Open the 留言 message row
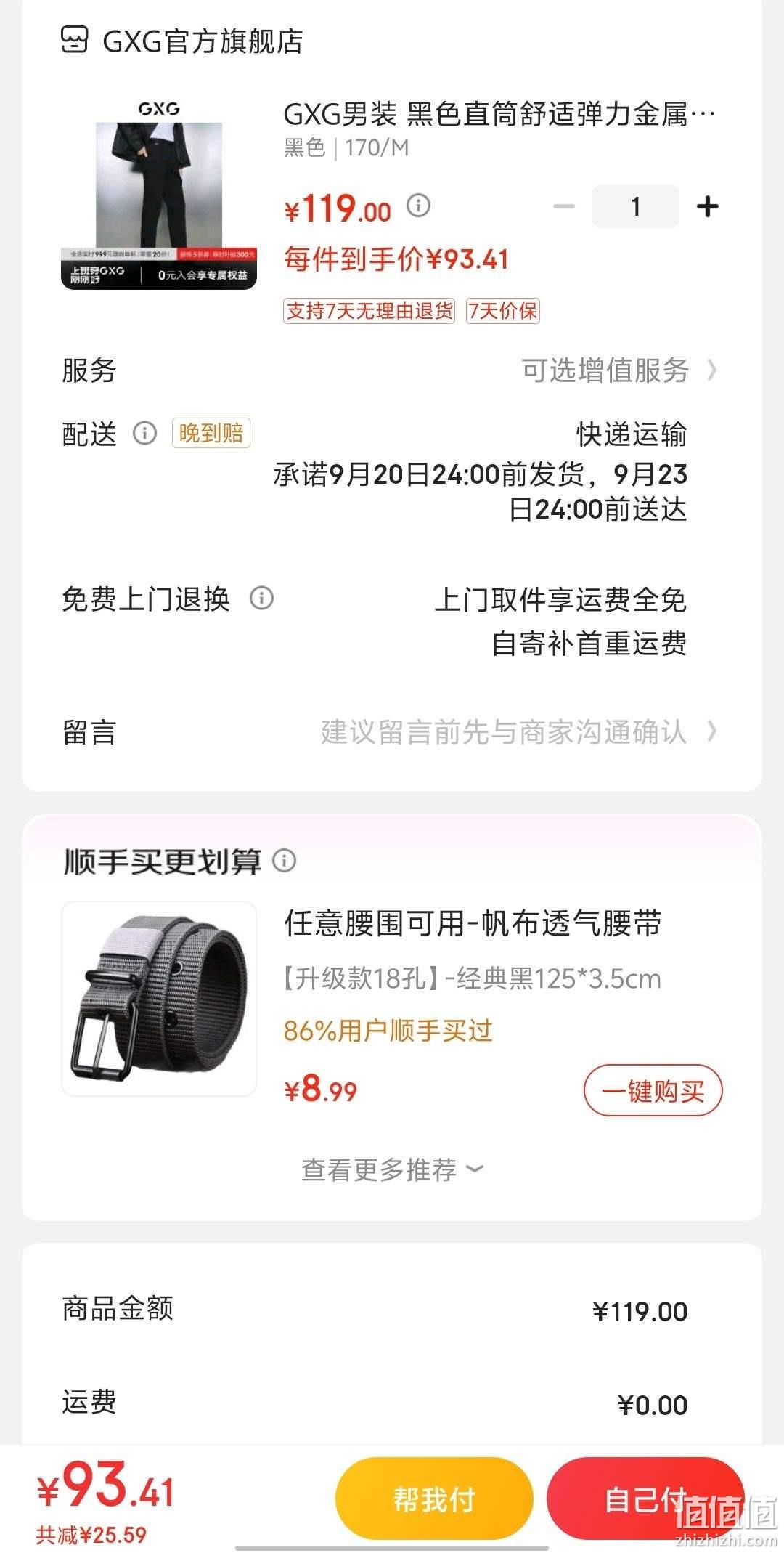 [392, 732]
